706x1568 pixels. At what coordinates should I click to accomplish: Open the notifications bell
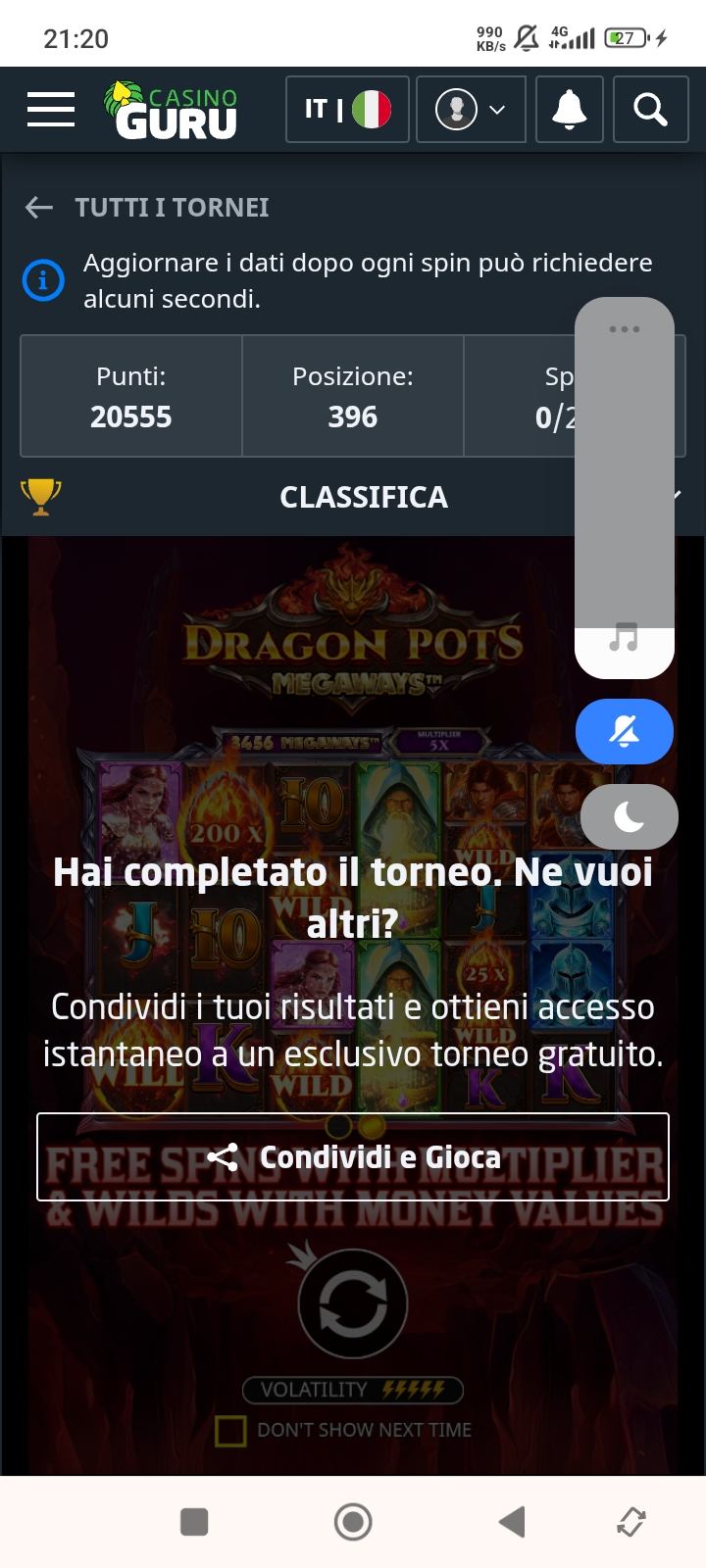[569, 110]
